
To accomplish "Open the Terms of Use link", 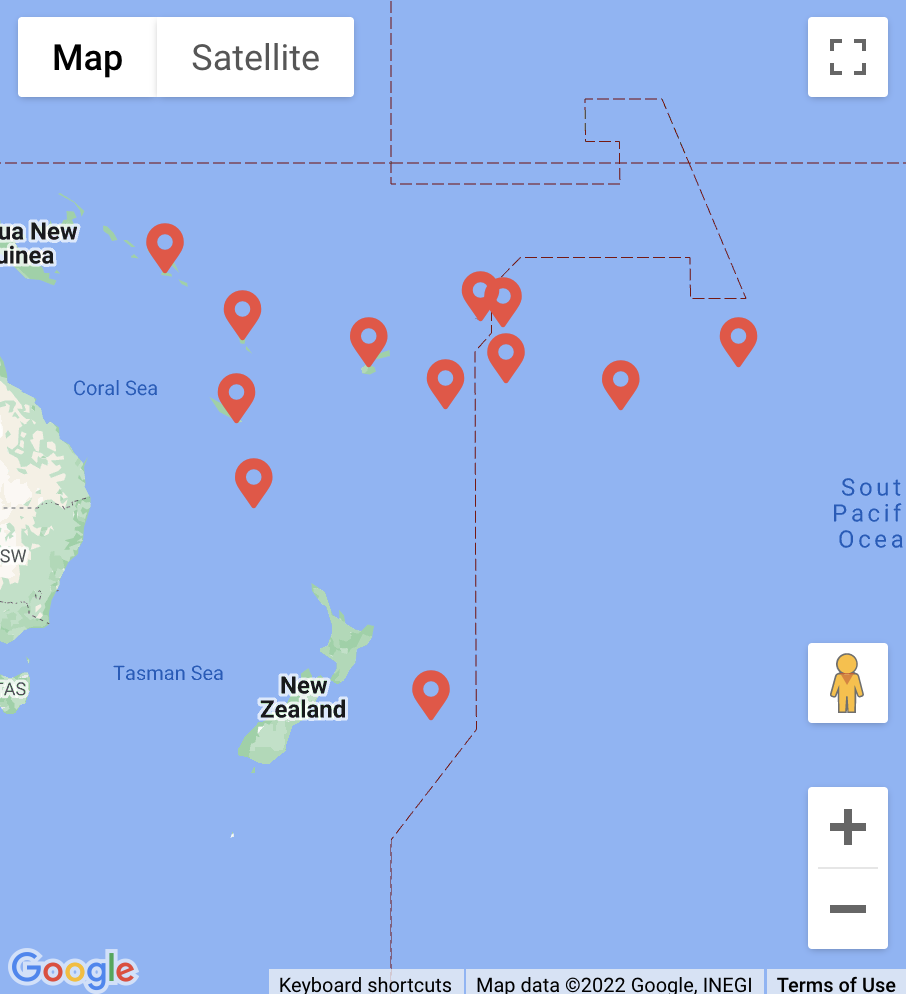I will pos(835,984).
